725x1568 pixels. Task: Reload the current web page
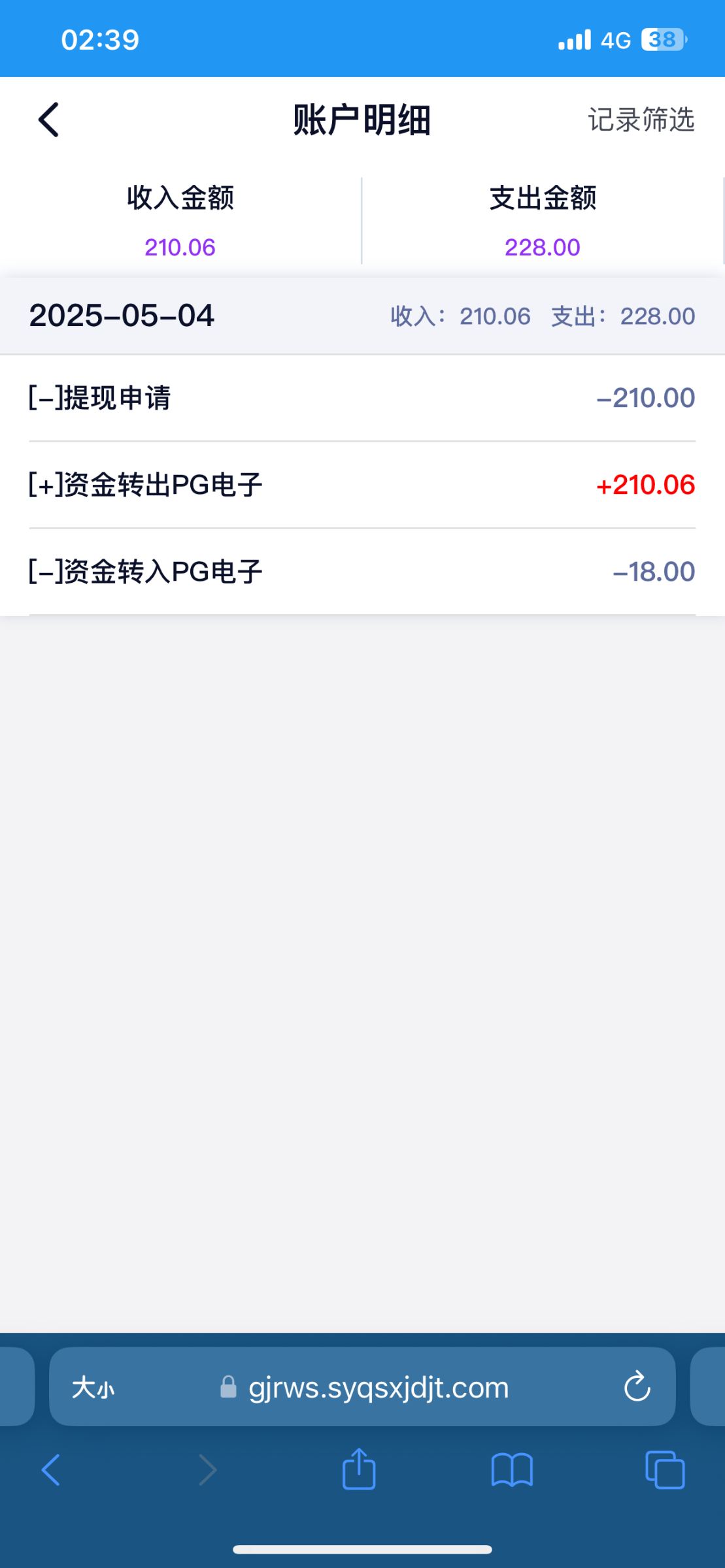(x=637, y=1386)
